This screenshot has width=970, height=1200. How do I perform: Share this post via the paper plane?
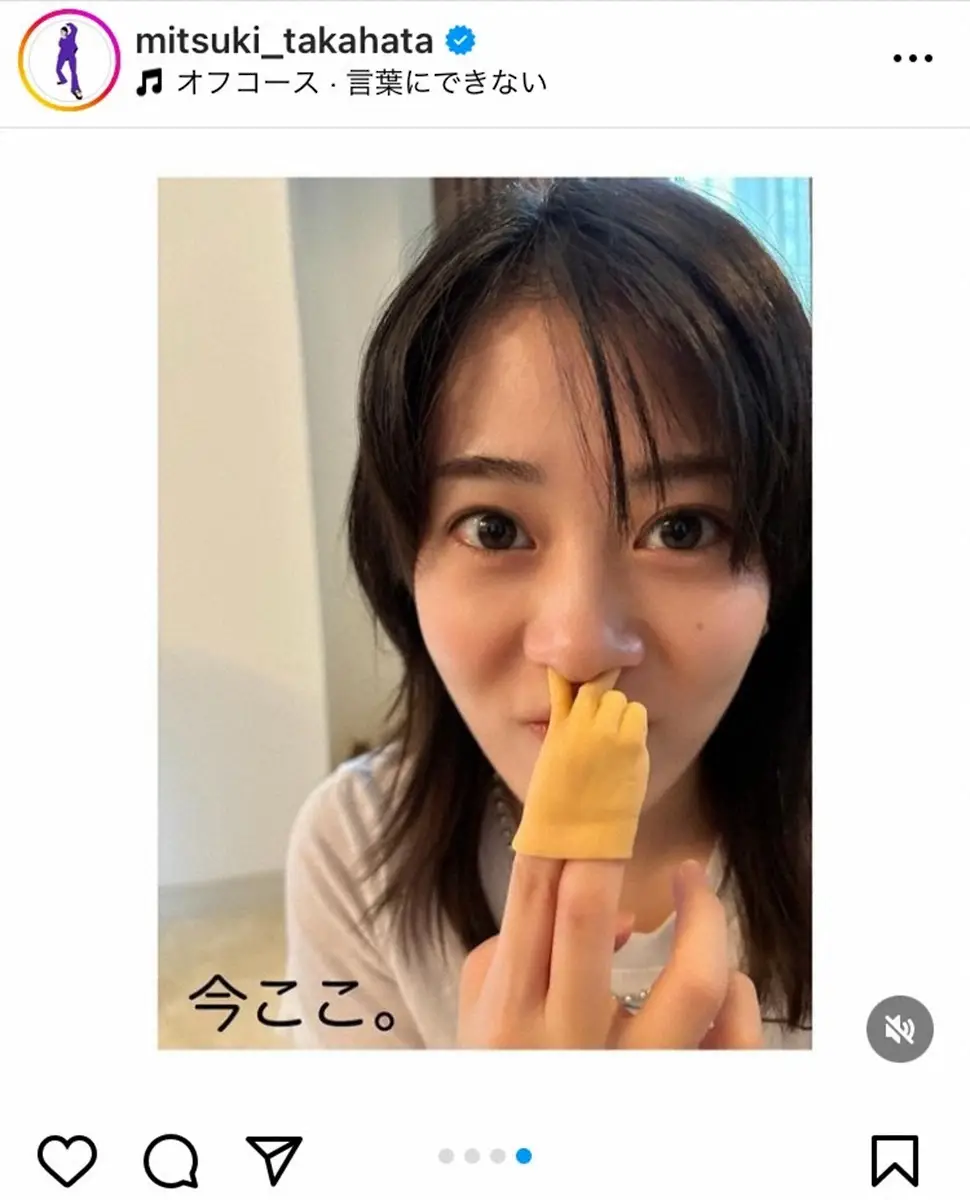[273, 1160]
